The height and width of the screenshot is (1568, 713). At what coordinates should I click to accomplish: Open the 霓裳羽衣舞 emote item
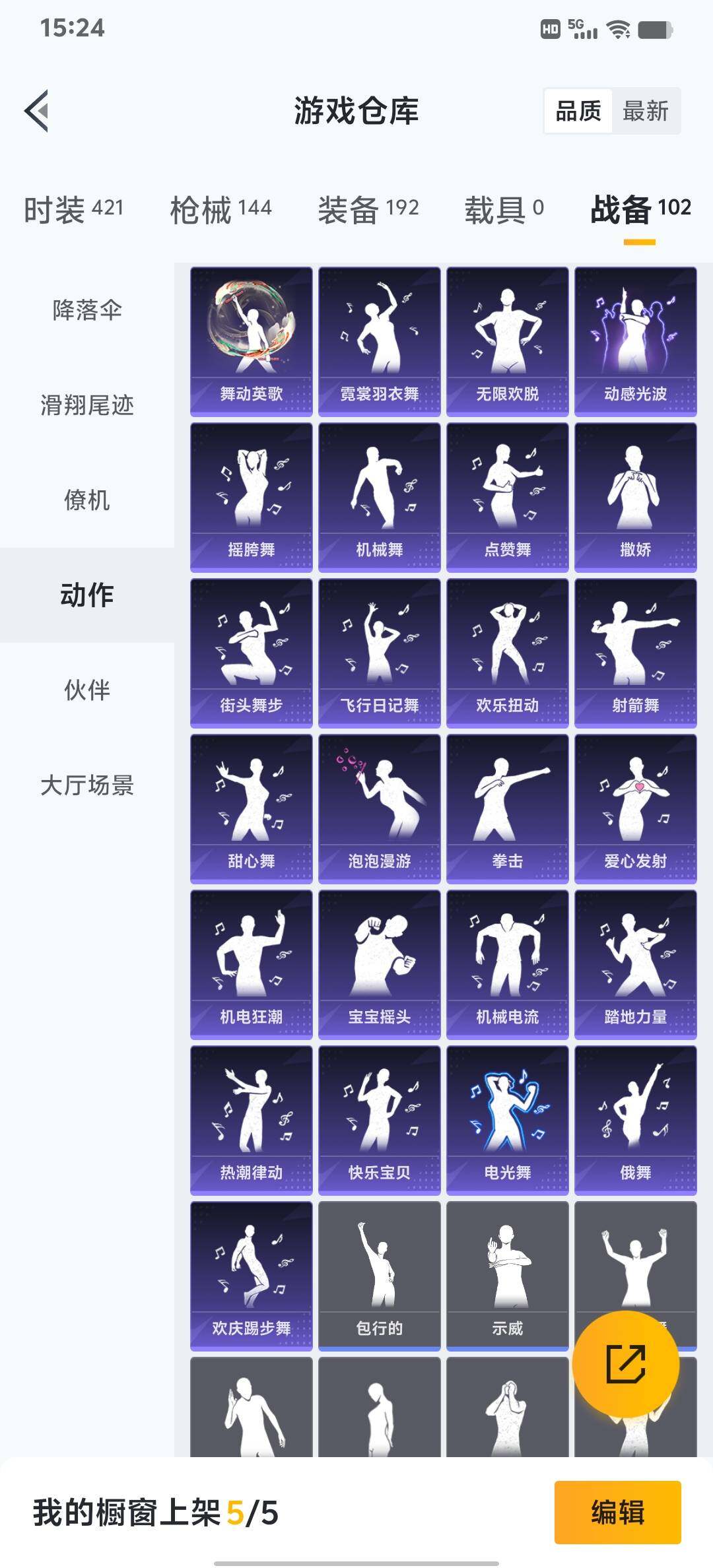coord(380,341)
